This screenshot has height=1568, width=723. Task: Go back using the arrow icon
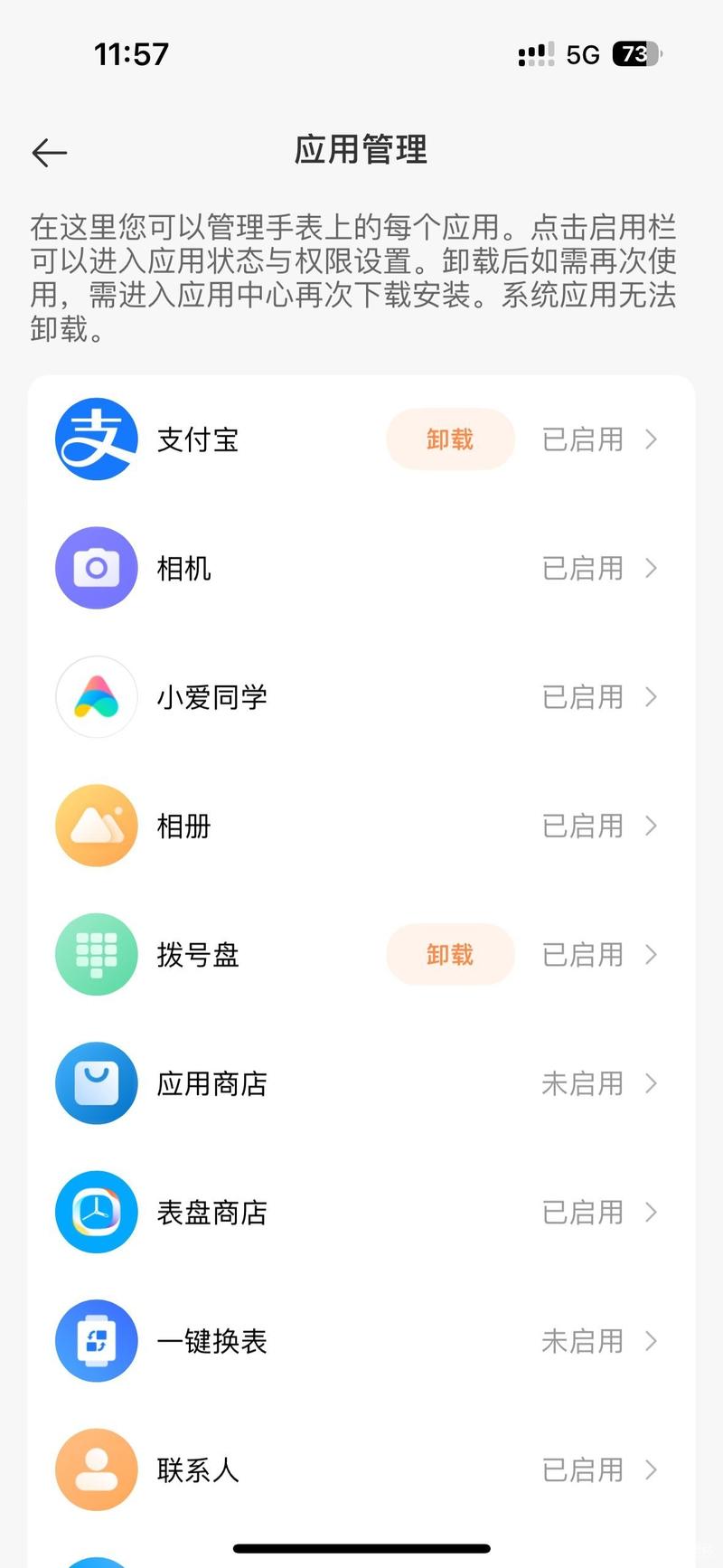click(50, 153)
